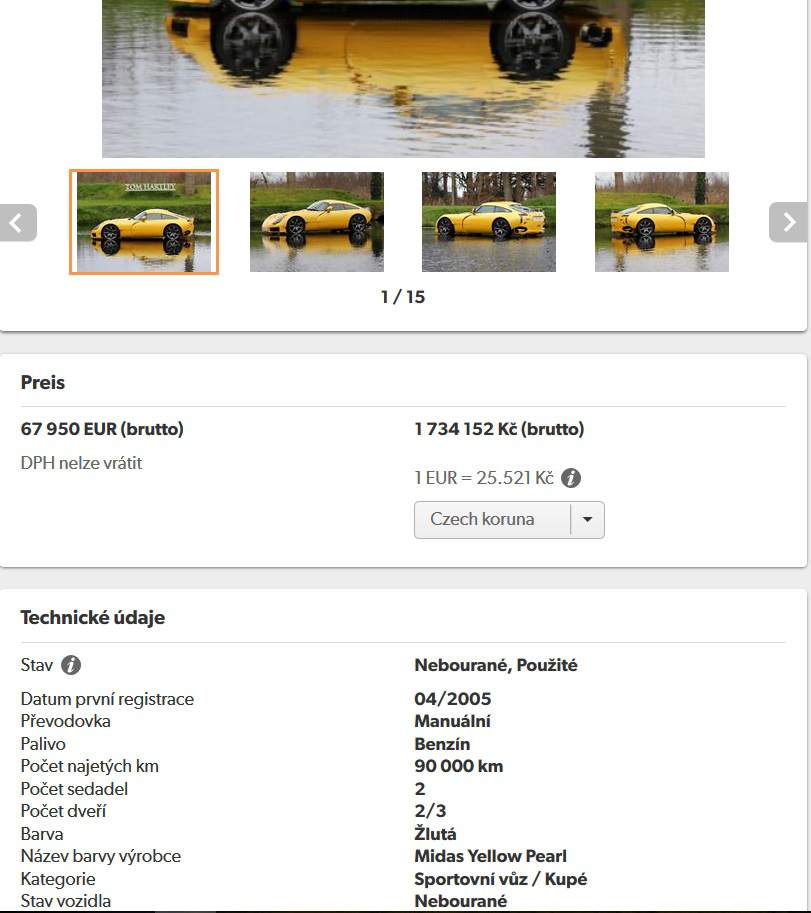The image size is (811, 913).
Task: View the second car thumbnail facing left
Action: (x=316, y=222)
